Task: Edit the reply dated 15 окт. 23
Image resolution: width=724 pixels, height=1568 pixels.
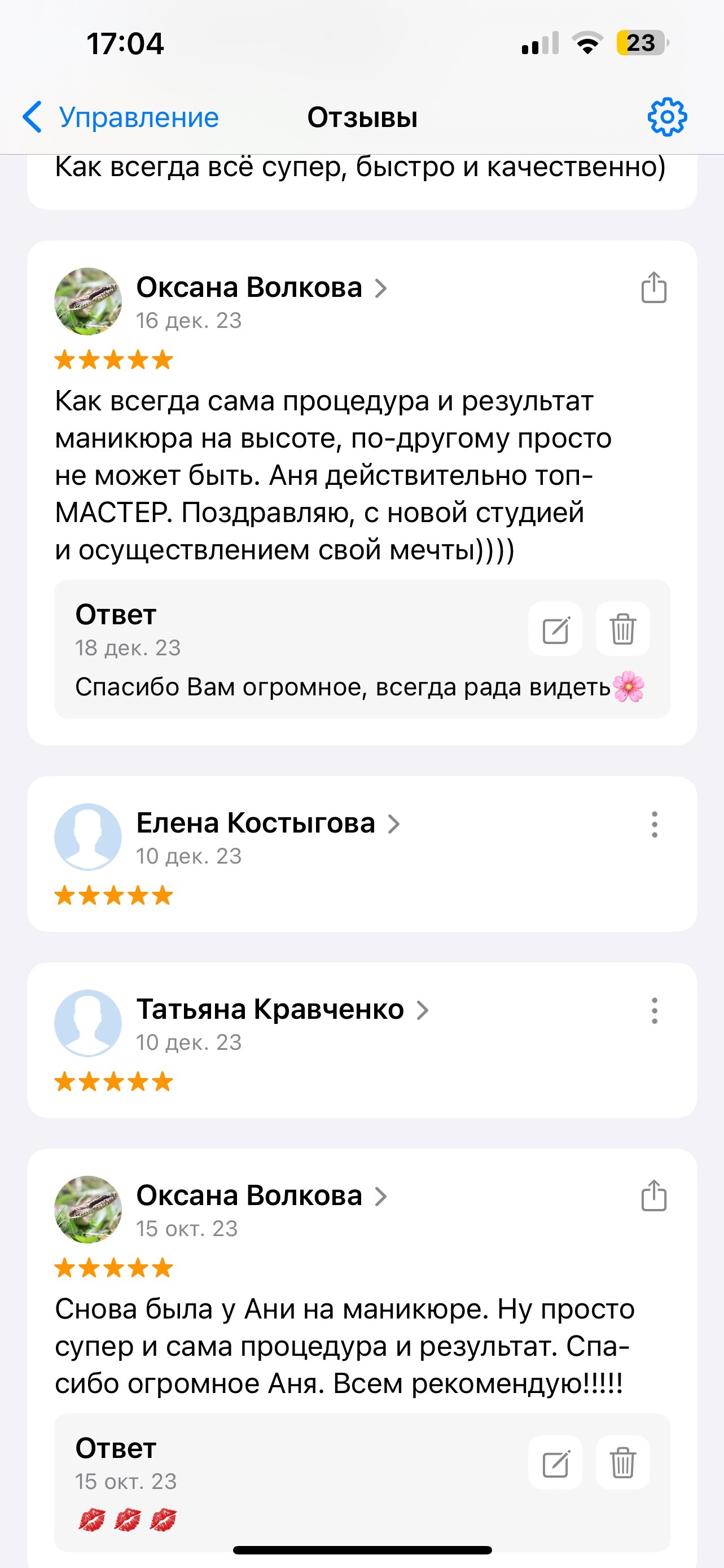Action: pos(555,1462)
